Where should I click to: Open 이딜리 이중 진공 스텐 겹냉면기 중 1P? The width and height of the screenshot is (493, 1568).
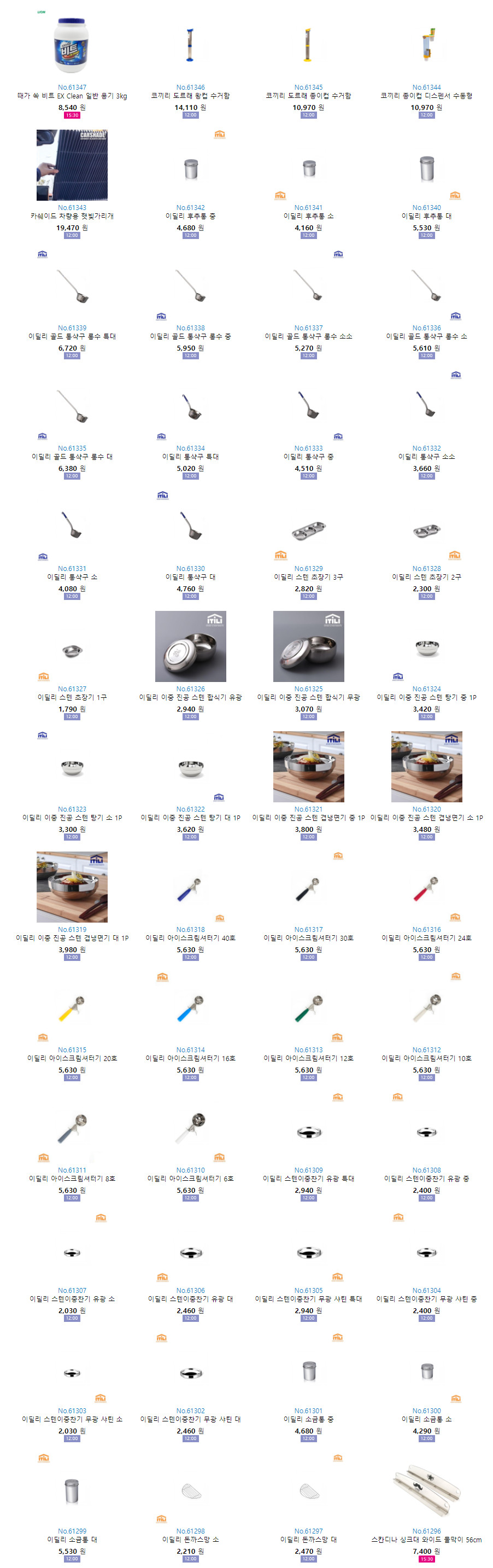[x=308, y=818]
